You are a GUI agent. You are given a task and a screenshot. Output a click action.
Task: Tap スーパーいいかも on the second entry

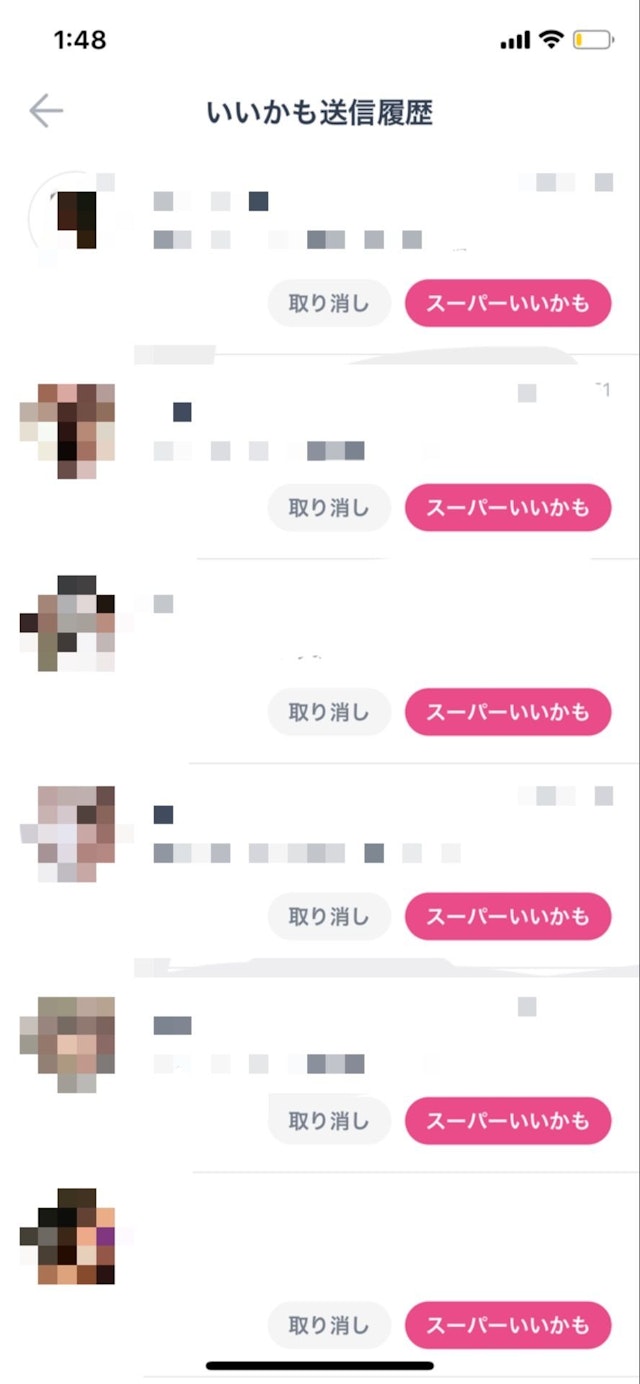point(507,508)
